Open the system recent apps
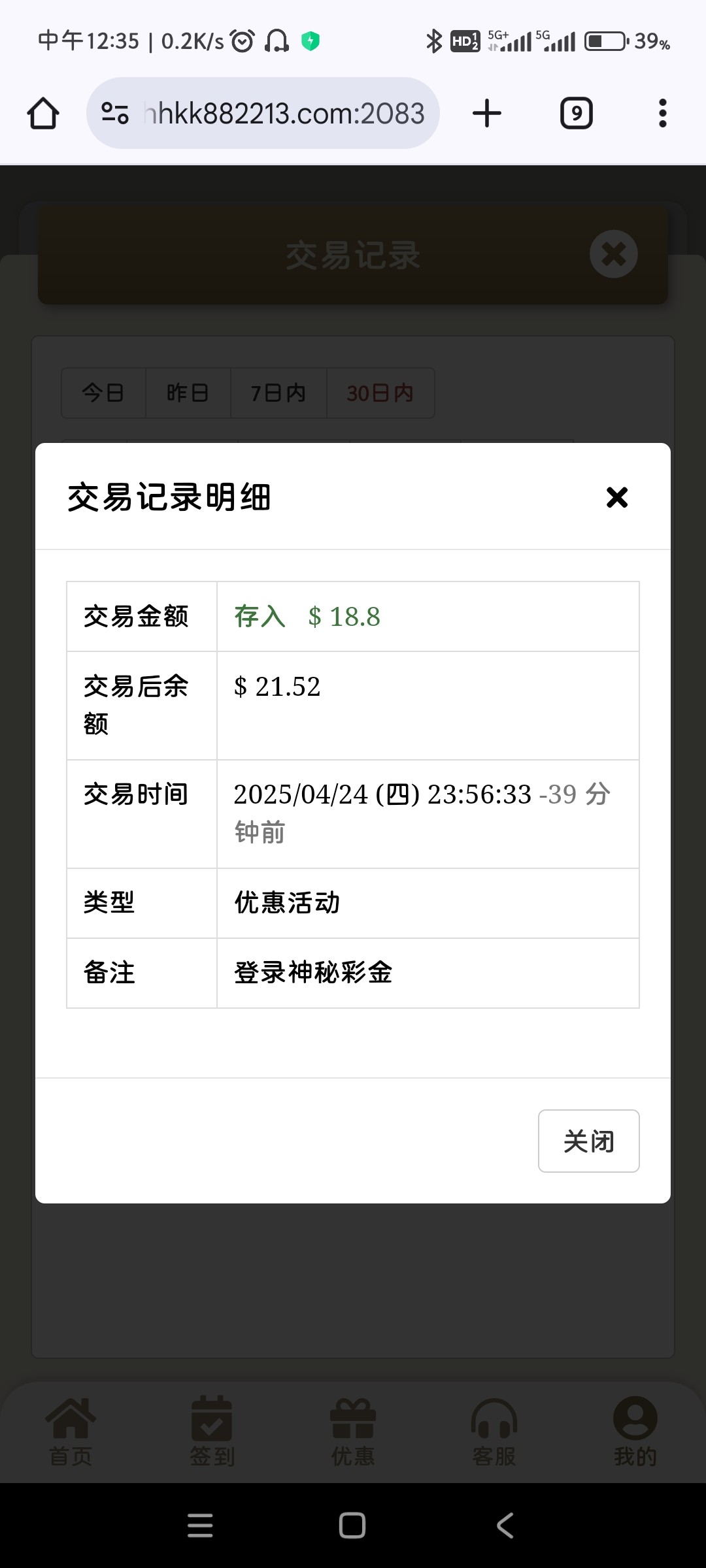Screen dimensions: 706x1568 (x=200, y=1526)
